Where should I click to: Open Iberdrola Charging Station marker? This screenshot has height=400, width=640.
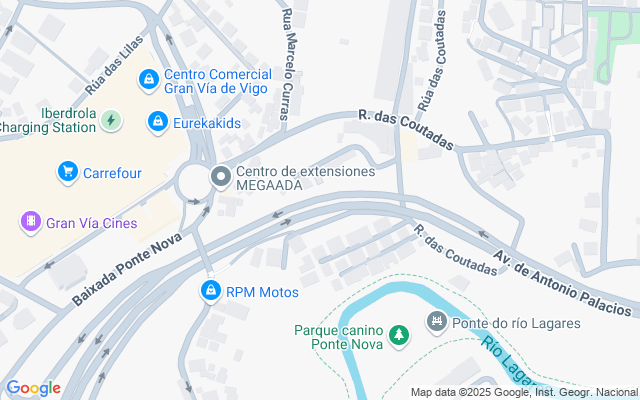click(111, 121)
